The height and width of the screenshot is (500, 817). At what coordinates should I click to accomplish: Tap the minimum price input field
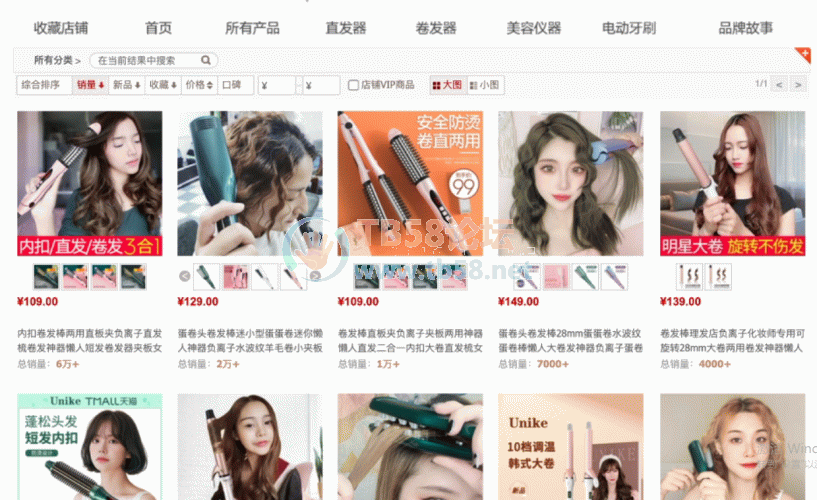pos(277,85)
